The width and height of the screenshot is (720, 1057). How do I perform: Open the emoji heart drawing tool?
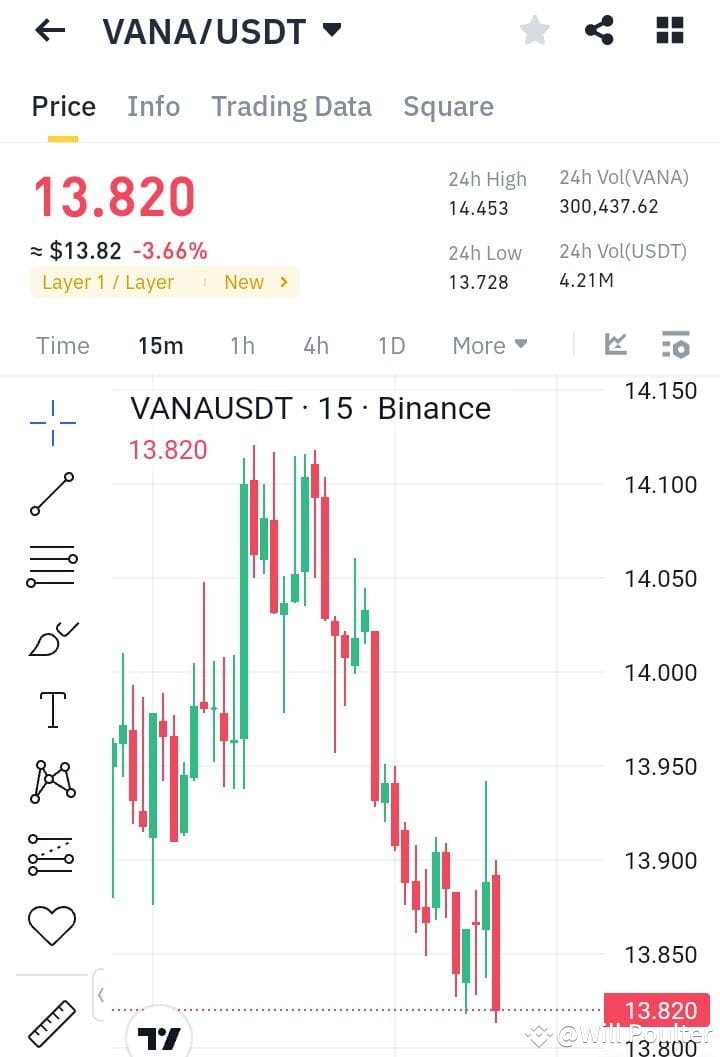tap(51, 925)
